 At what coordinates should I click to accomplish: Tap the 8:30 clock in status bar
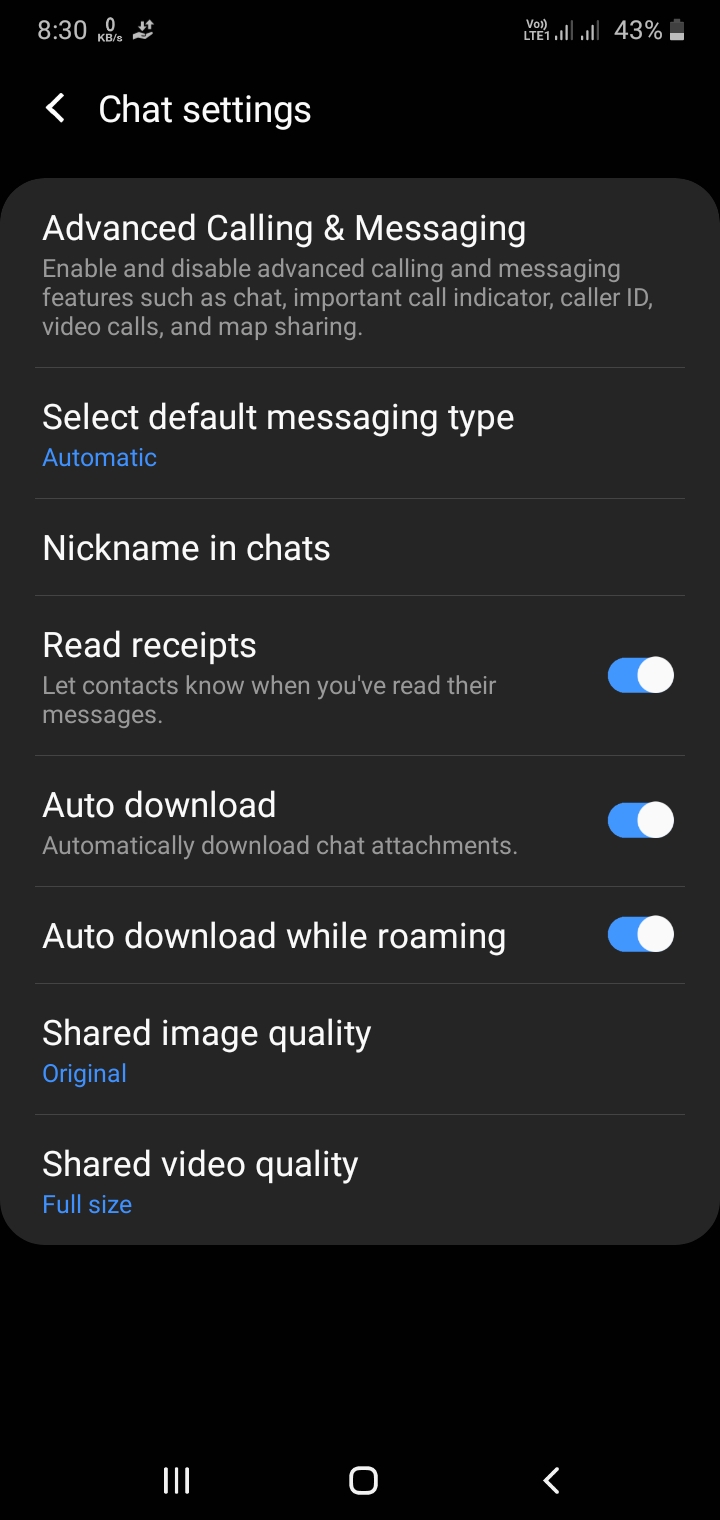(62, 30)
